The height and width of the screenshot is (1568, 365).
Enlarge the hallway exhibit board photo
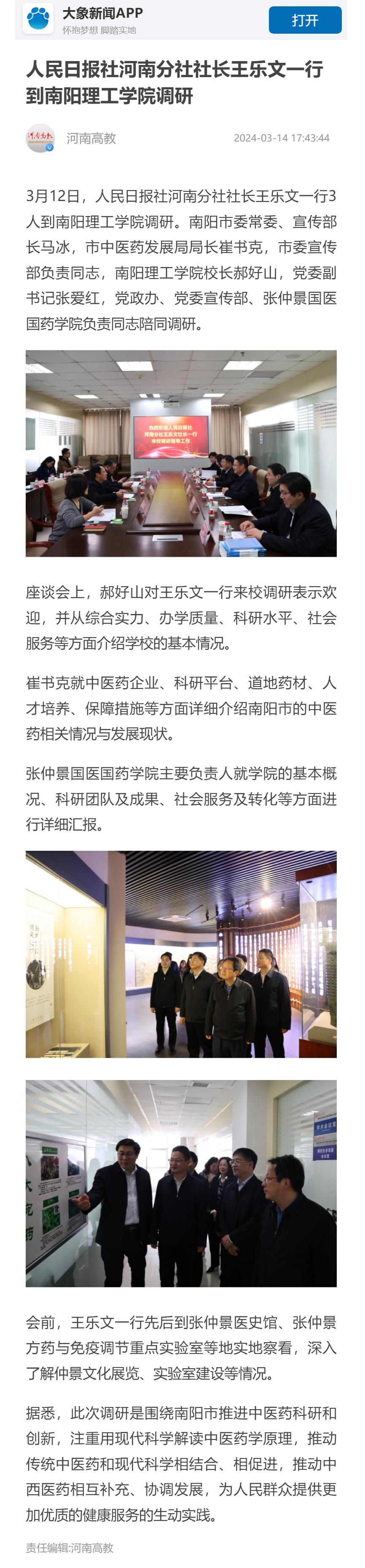181,1183
